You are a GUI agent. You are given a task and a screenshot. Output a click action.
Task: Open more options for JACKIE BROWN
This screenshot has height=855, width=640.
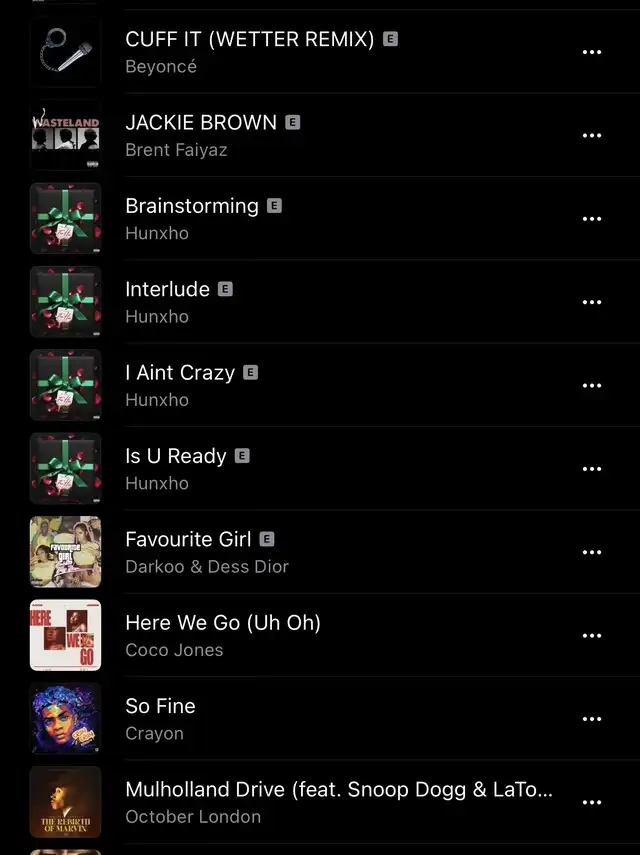coord(592,135)
